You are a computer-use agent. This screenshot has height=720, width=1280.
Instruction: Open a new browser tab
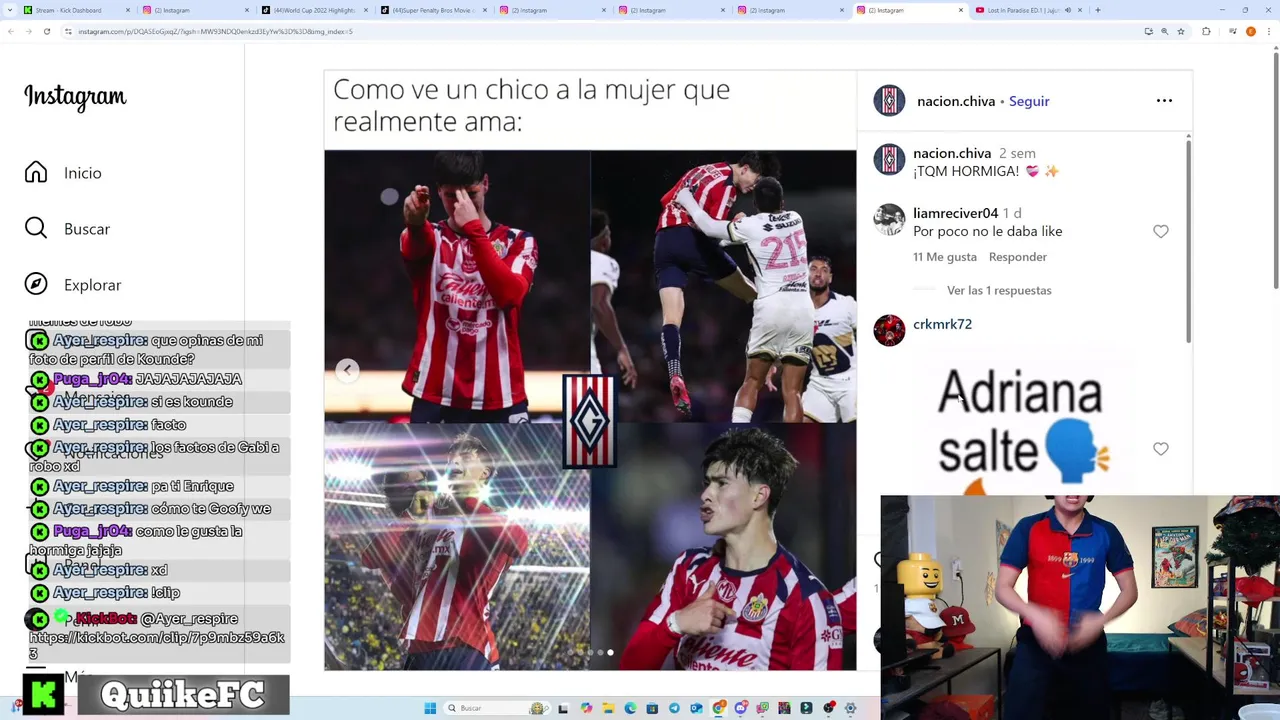(x=1098, y=10)
